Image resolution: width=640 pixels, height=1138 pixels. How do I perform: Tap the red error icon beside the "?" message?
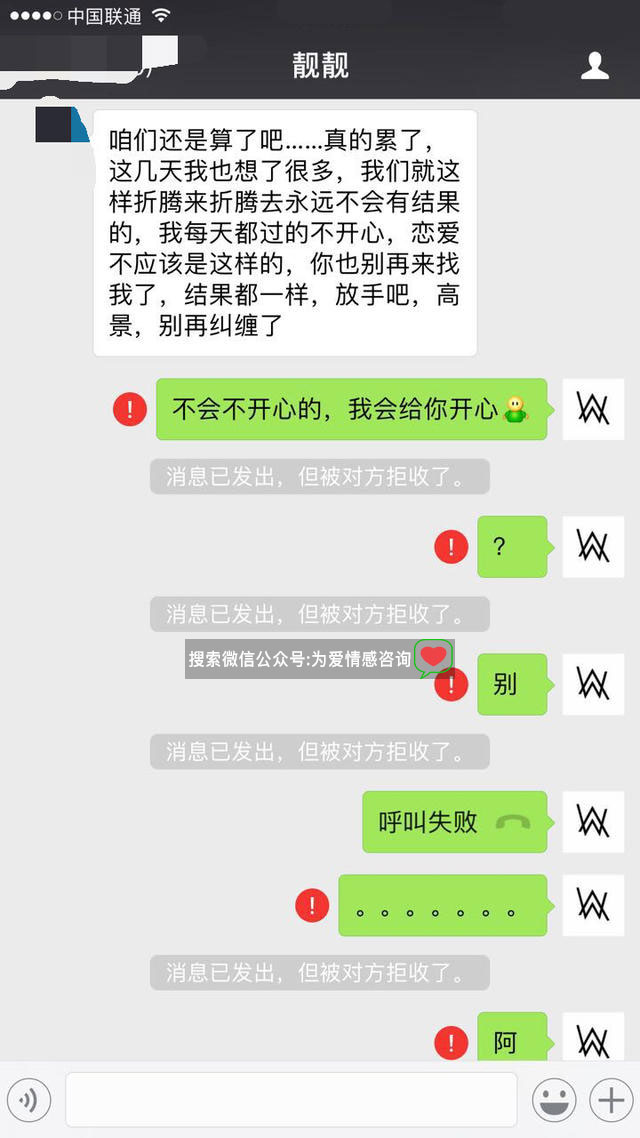click(451, 546)
